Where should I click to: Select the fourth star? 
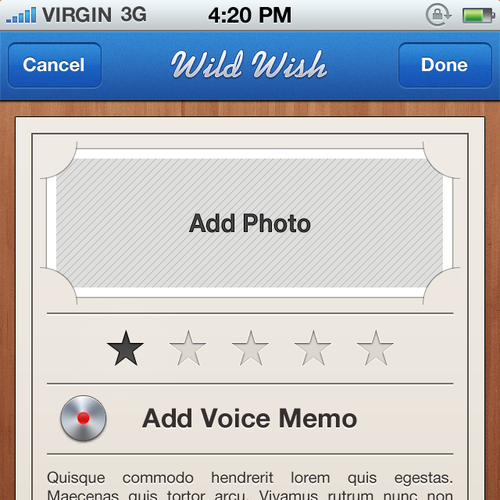pyautogui.click(x=313, y=348)
